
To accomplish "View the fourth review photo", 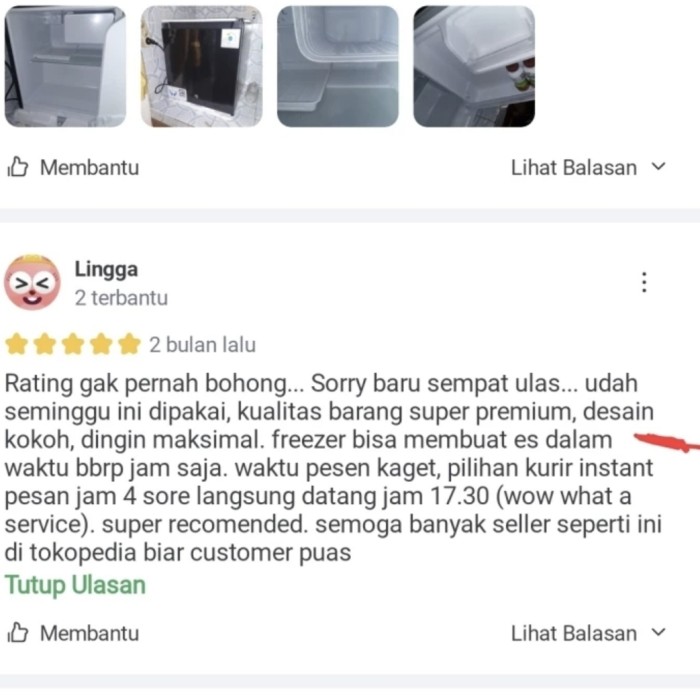I will coord(474,66).
